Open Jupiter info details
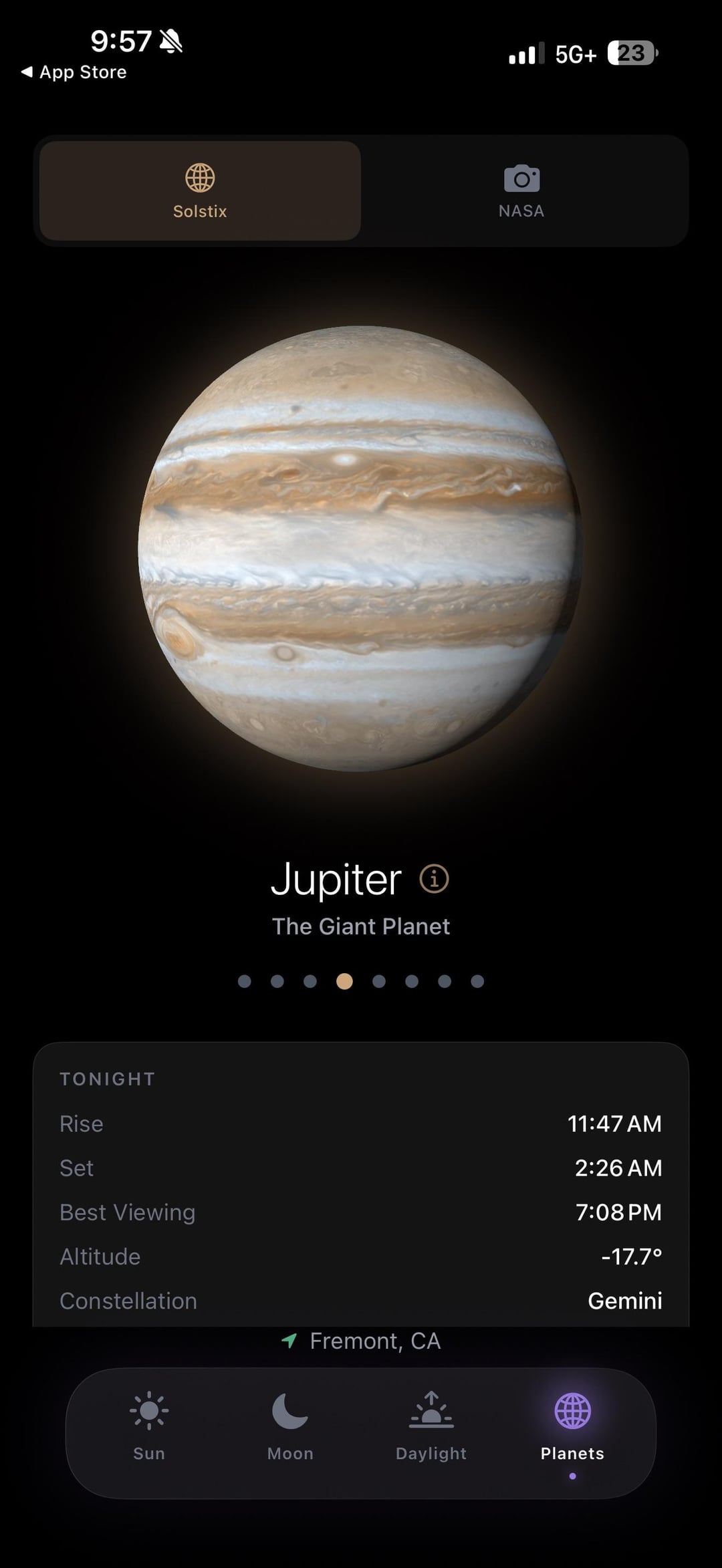This screenshot has width=722, height=1568. tap(434, 878)
